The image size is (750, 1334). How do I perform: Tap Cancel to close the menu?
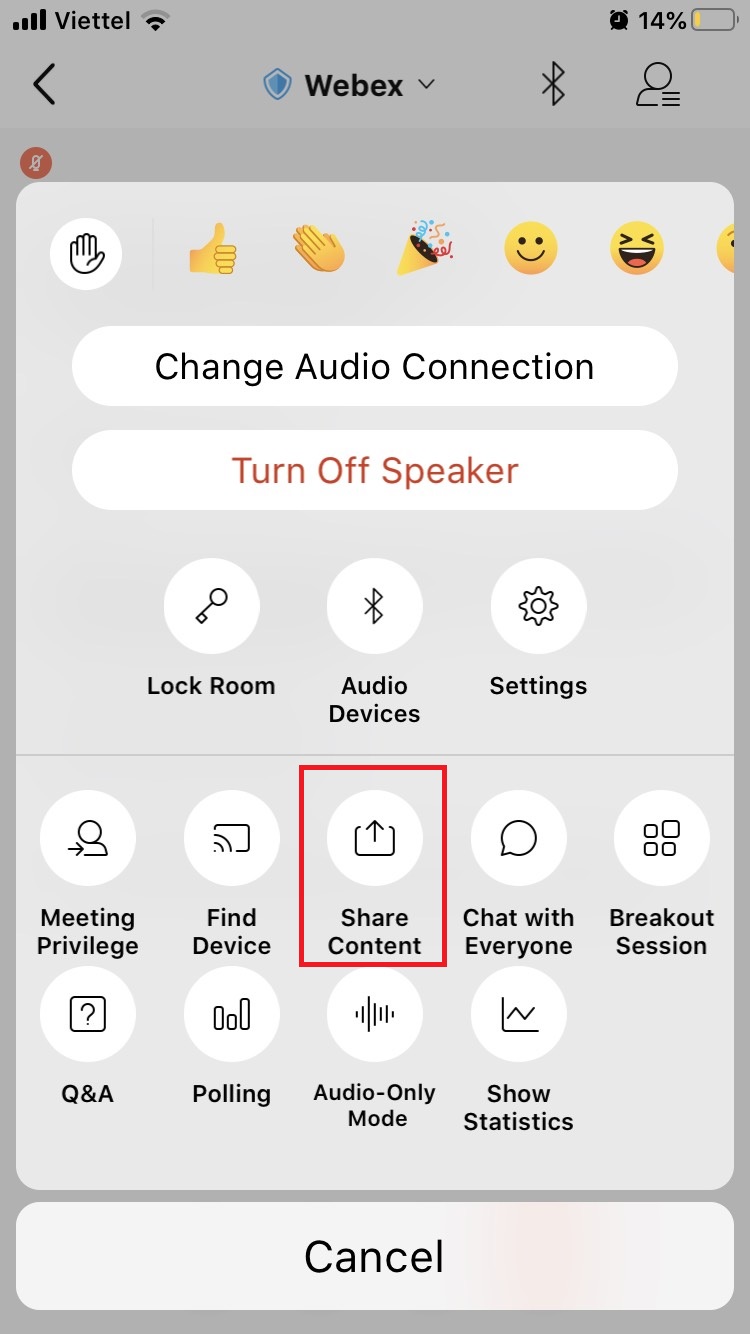pyautogui.click(x=374, y=1256)
